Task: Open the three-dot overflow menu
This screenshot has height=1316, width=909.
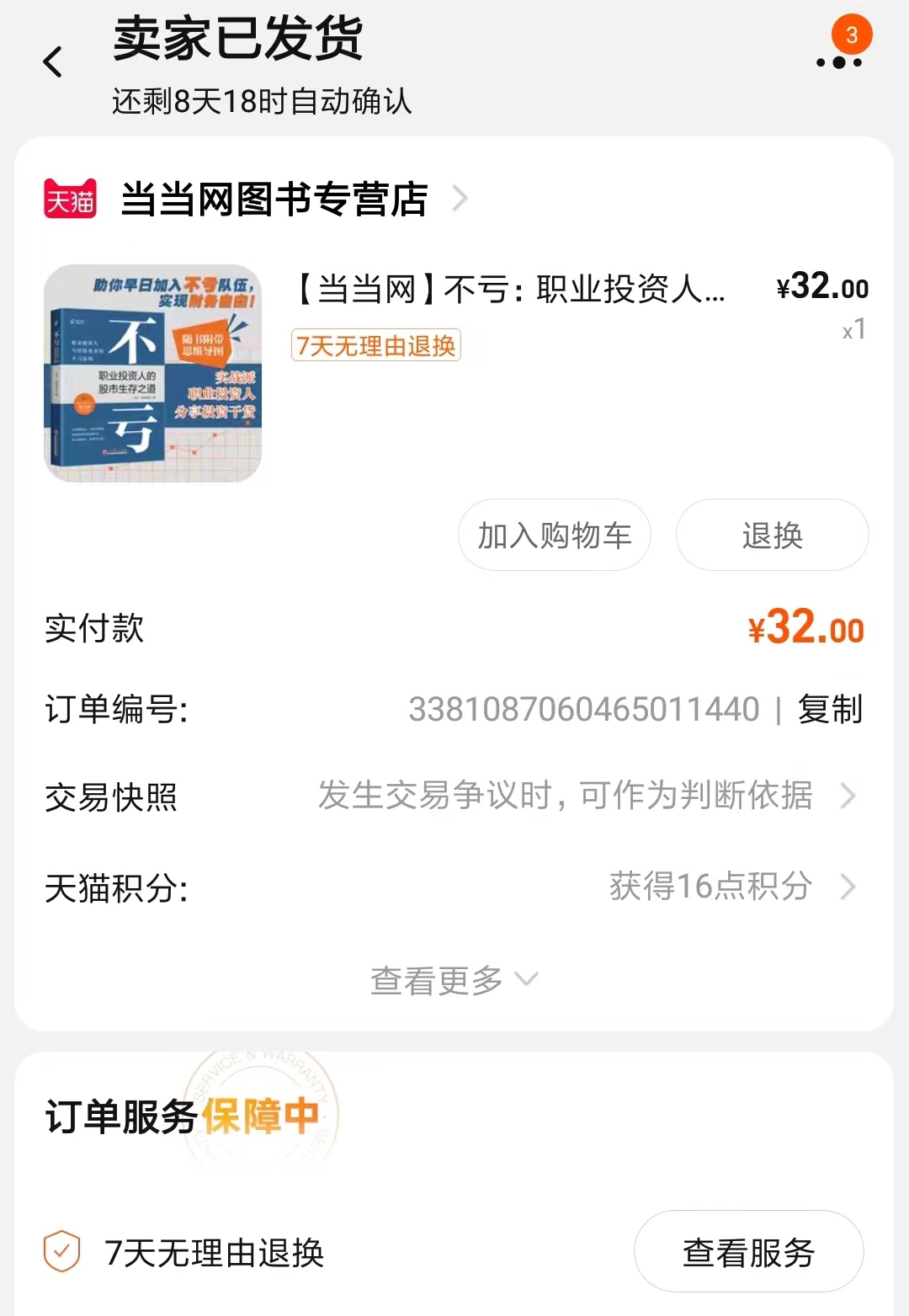Action: pos(839,62)
